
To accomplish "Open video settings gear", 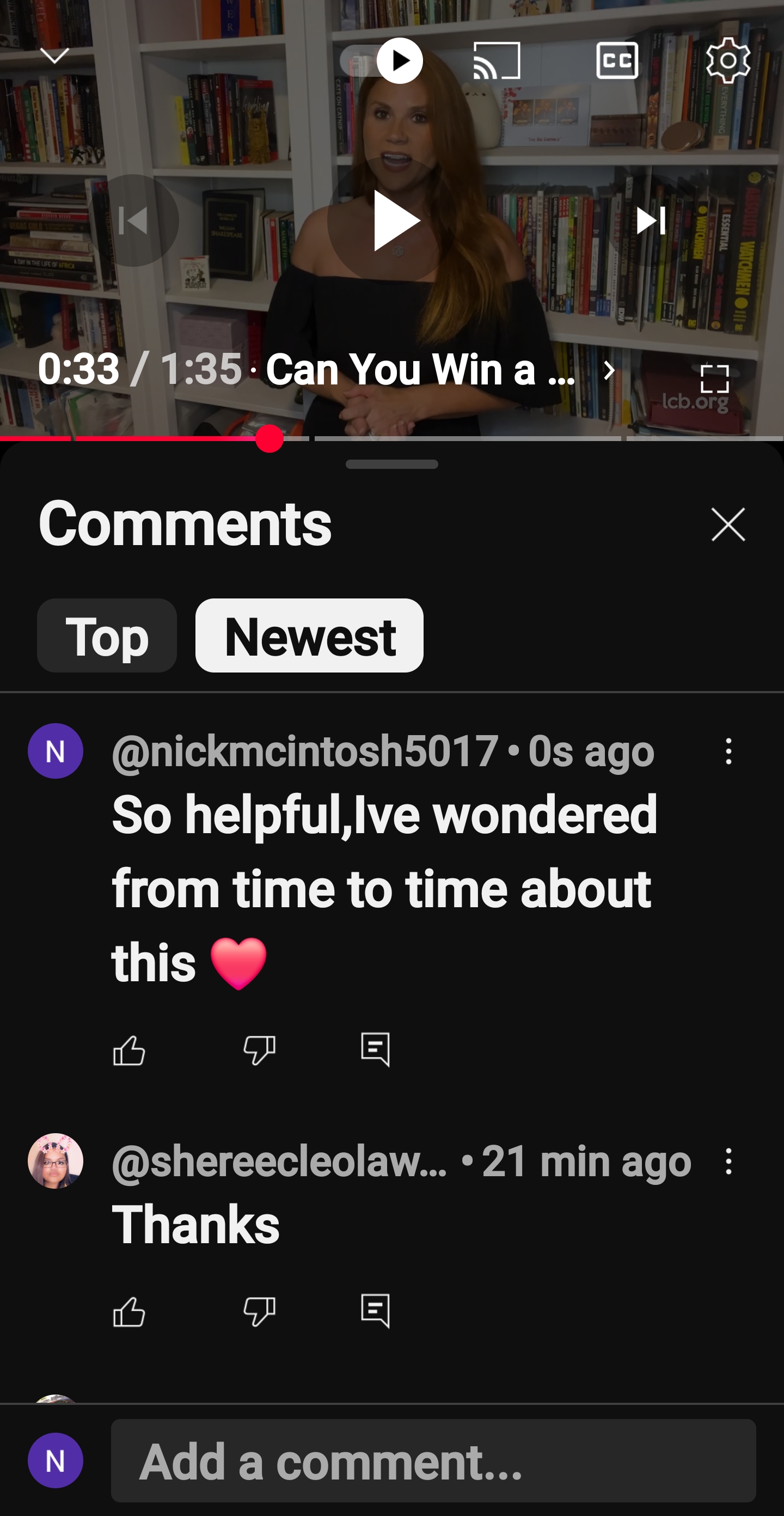I will click(x=728, y=60).
